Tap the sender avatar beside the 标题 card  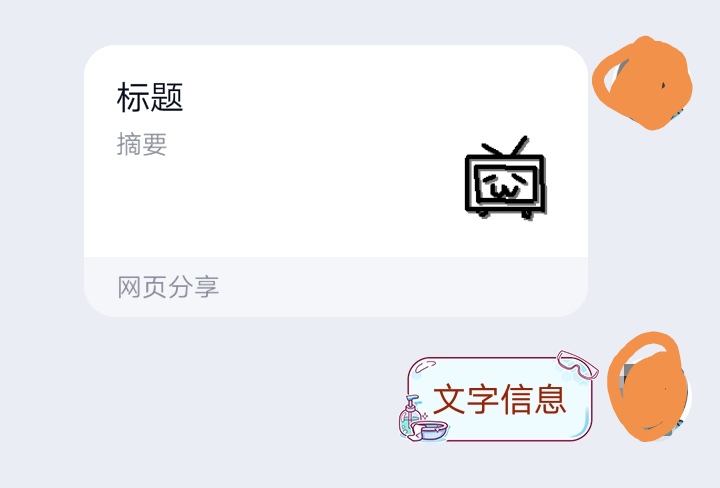pos(643,83)
